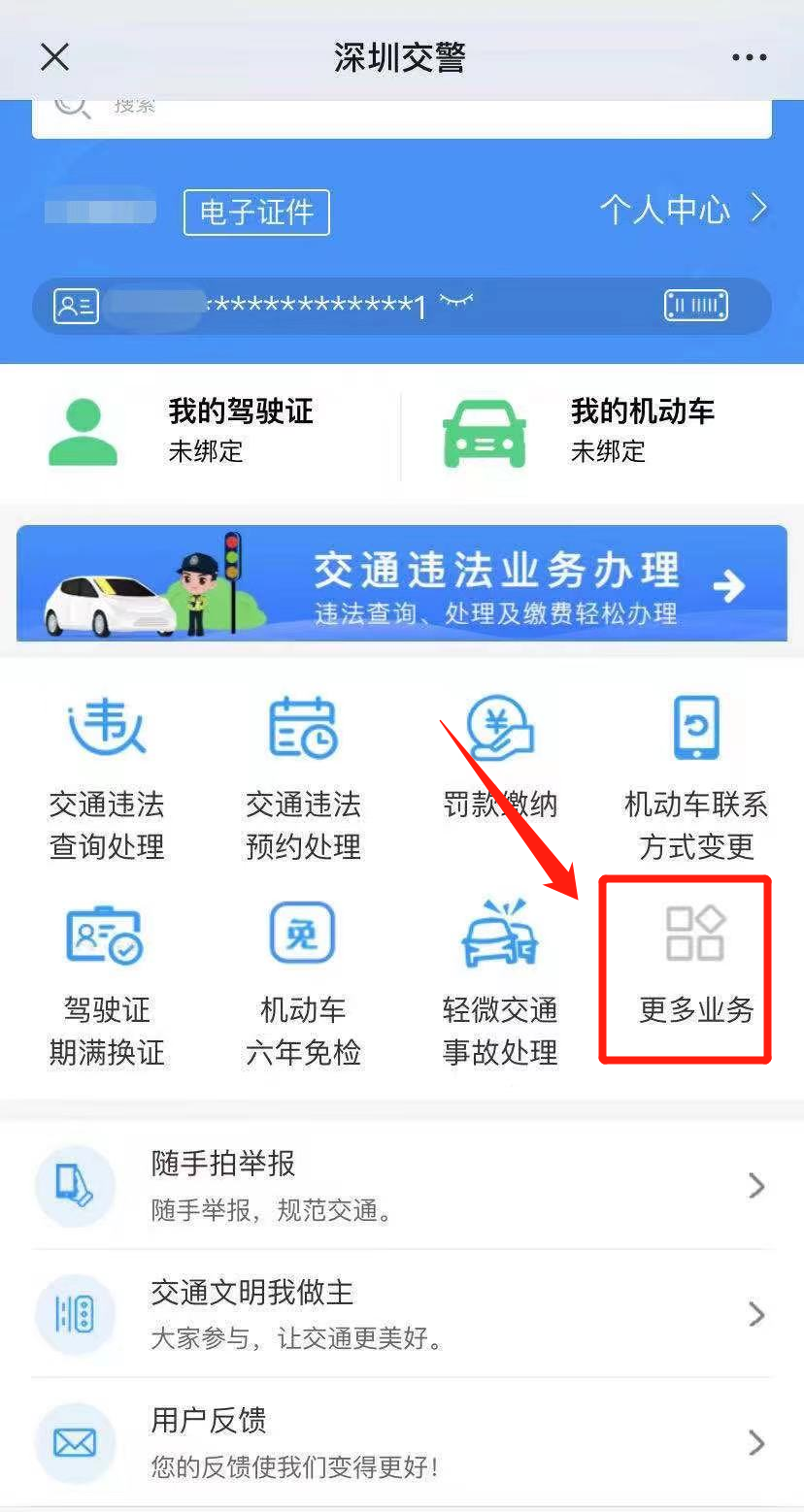Open 用户反馈 row
The image size is (804, 1512).
pos(401,1442)
